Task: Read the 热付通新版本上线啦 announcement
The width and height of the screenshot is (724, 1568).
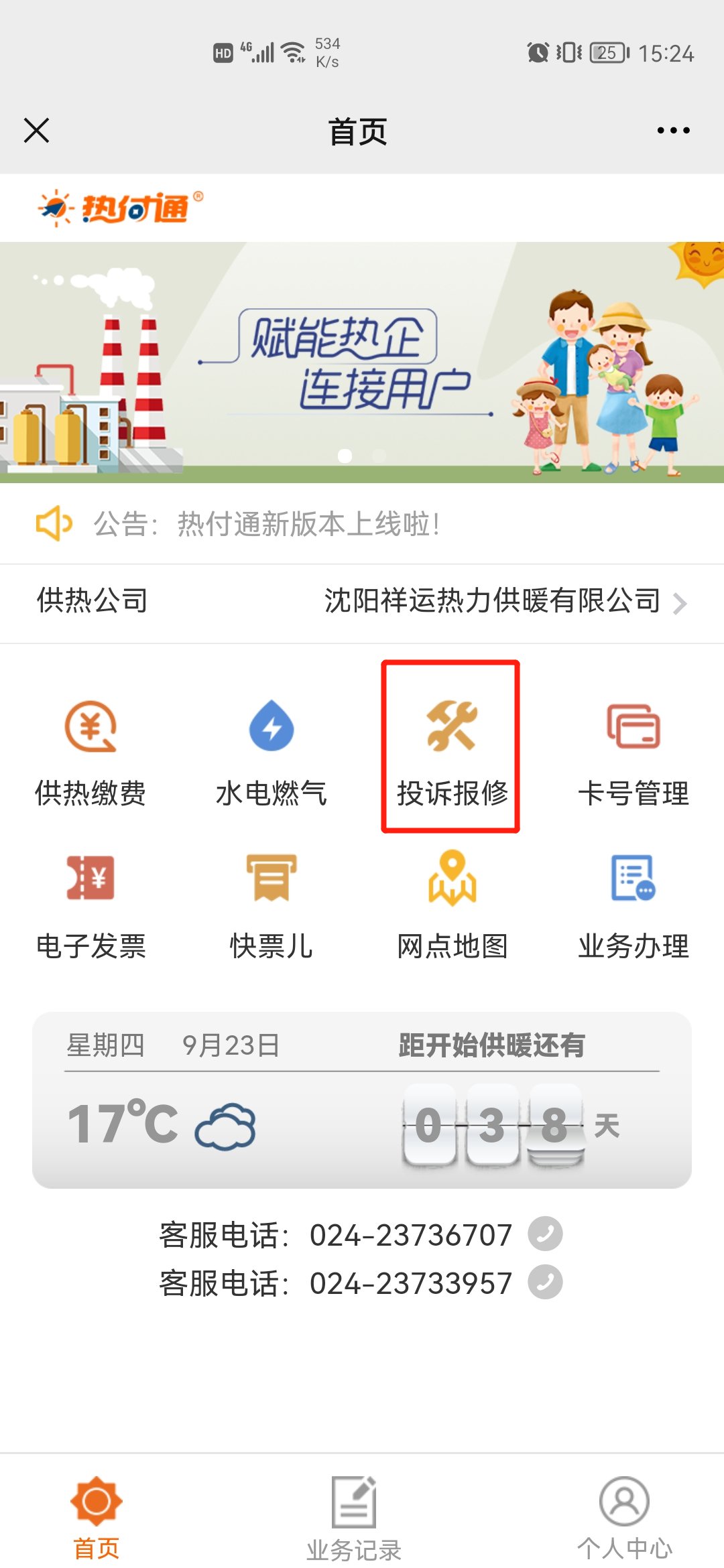Action: click(x=308, y=524)
